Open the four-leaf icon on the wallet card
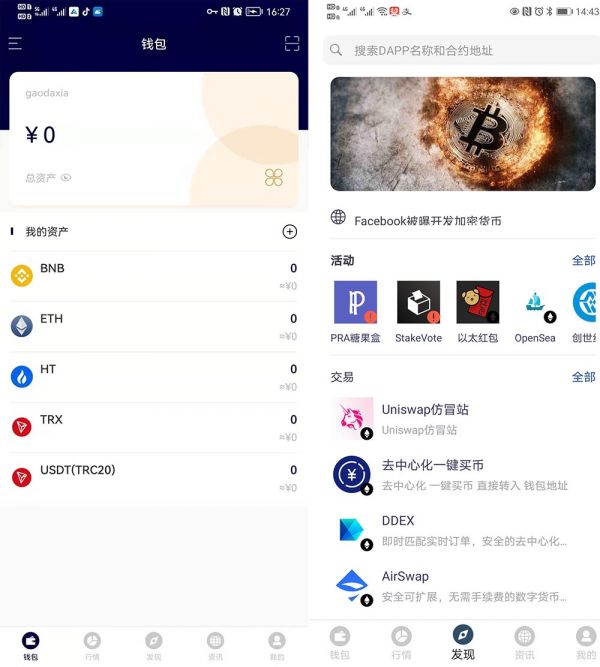The width and height of the screenshot is (600, 667). pos(274,177)
